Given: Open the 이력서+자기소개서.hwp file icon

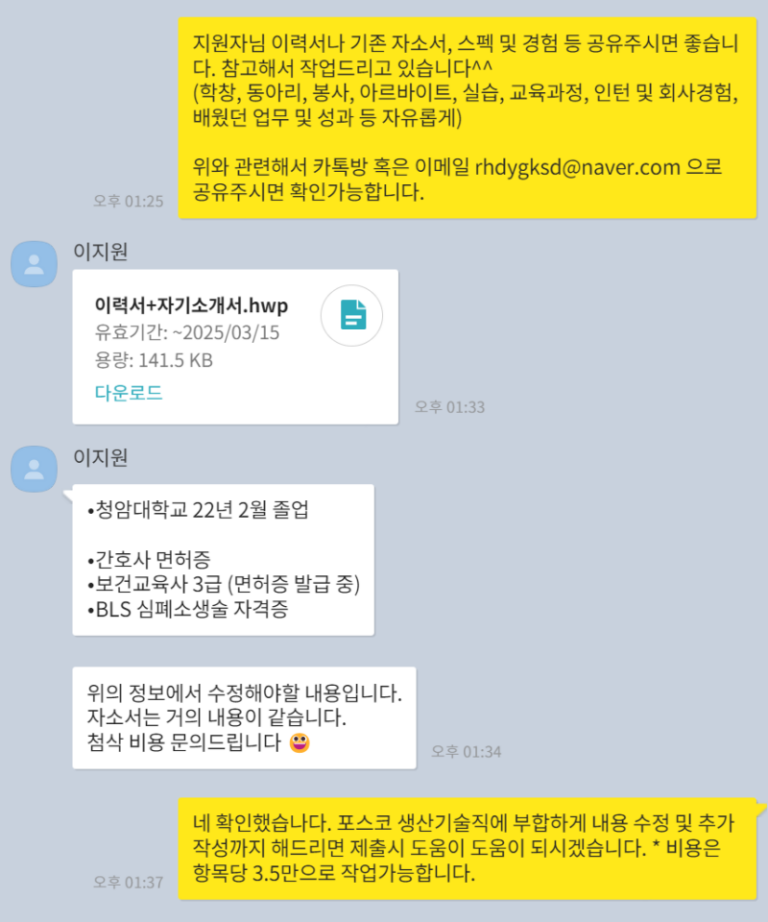Looking at the screenshot, I should click(x=352, y=315).
